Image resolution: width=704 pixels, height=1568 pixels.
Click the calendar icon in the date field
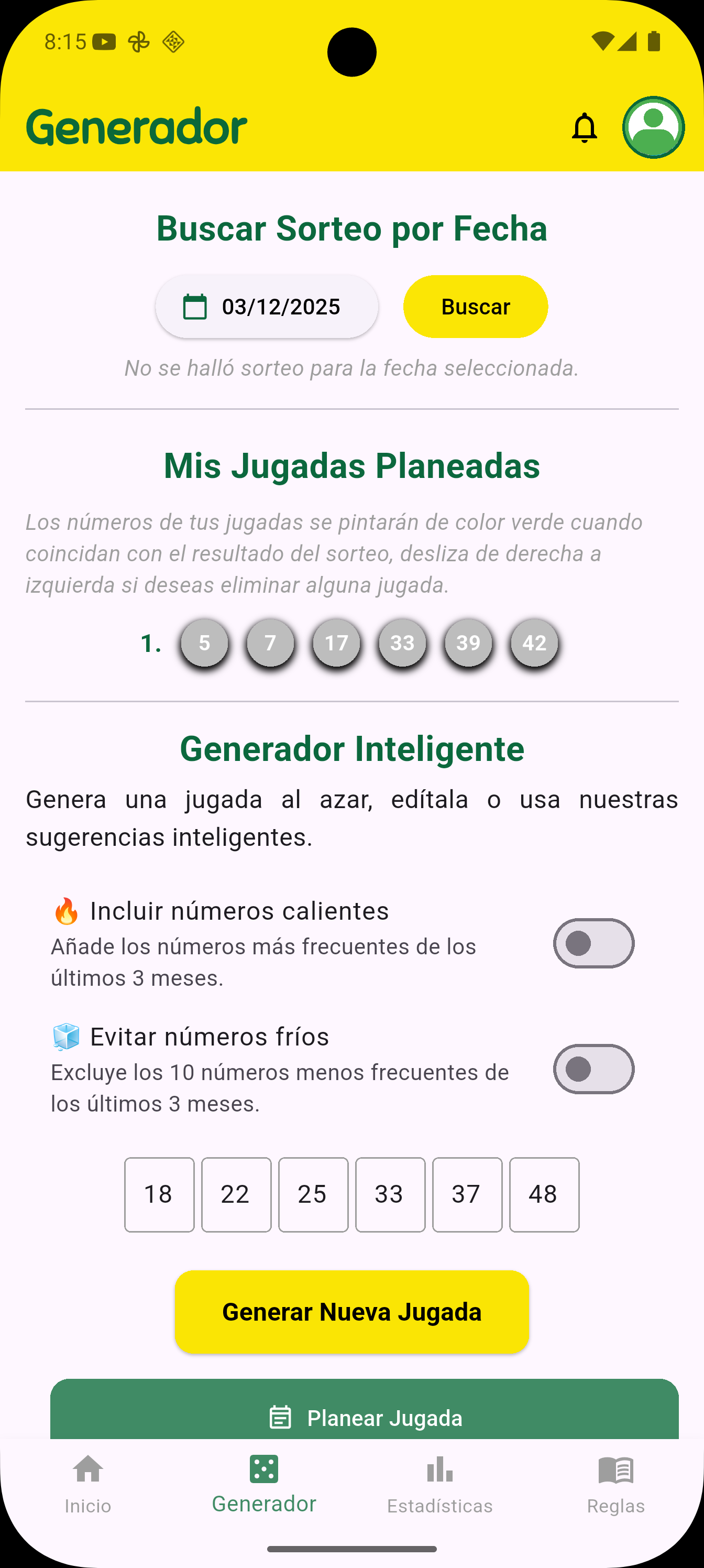[x=193, y=306]
